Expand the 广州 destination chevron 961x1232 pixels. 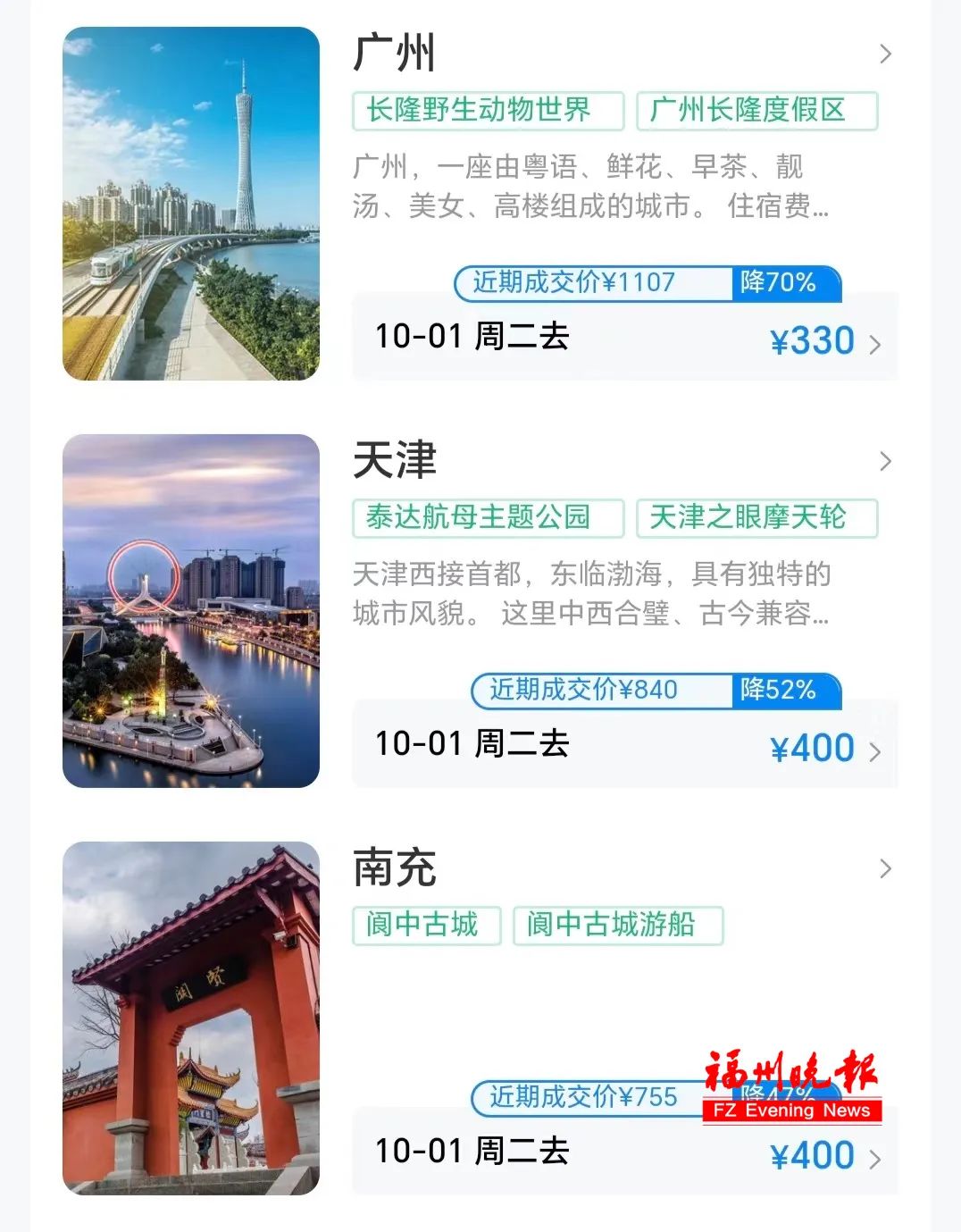(885, 54)
